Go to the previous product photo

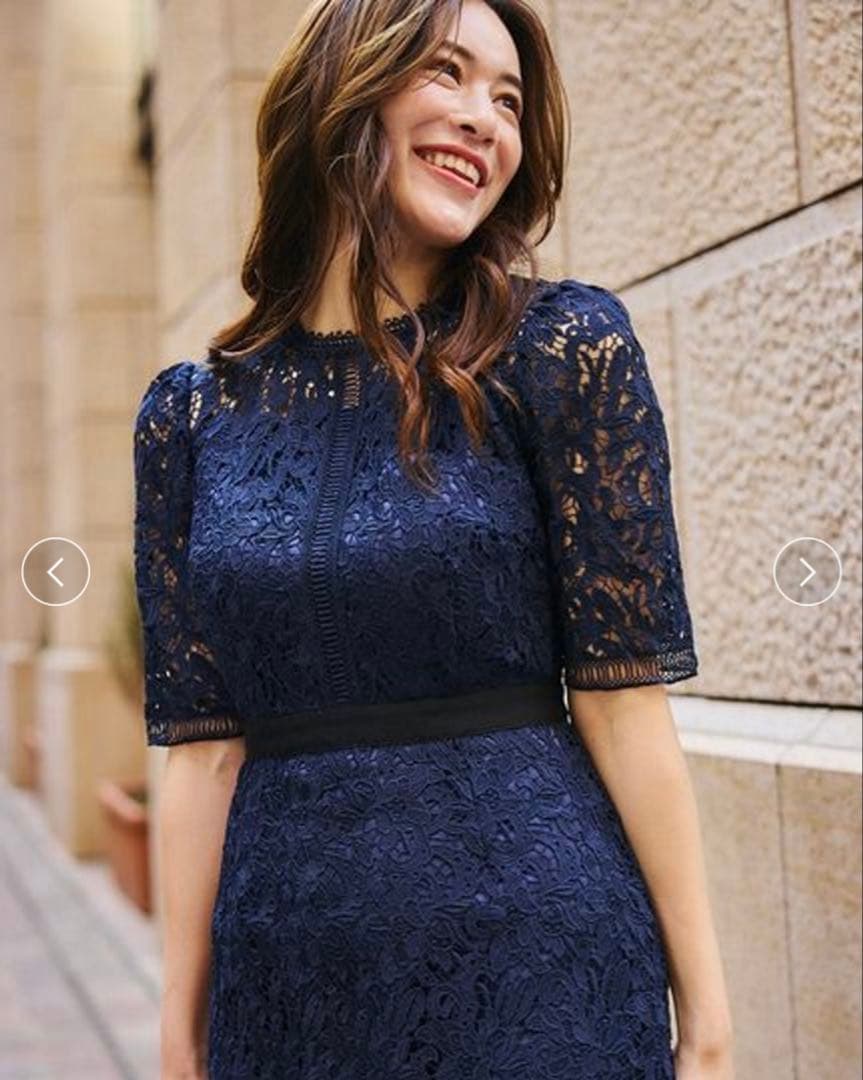56,572
